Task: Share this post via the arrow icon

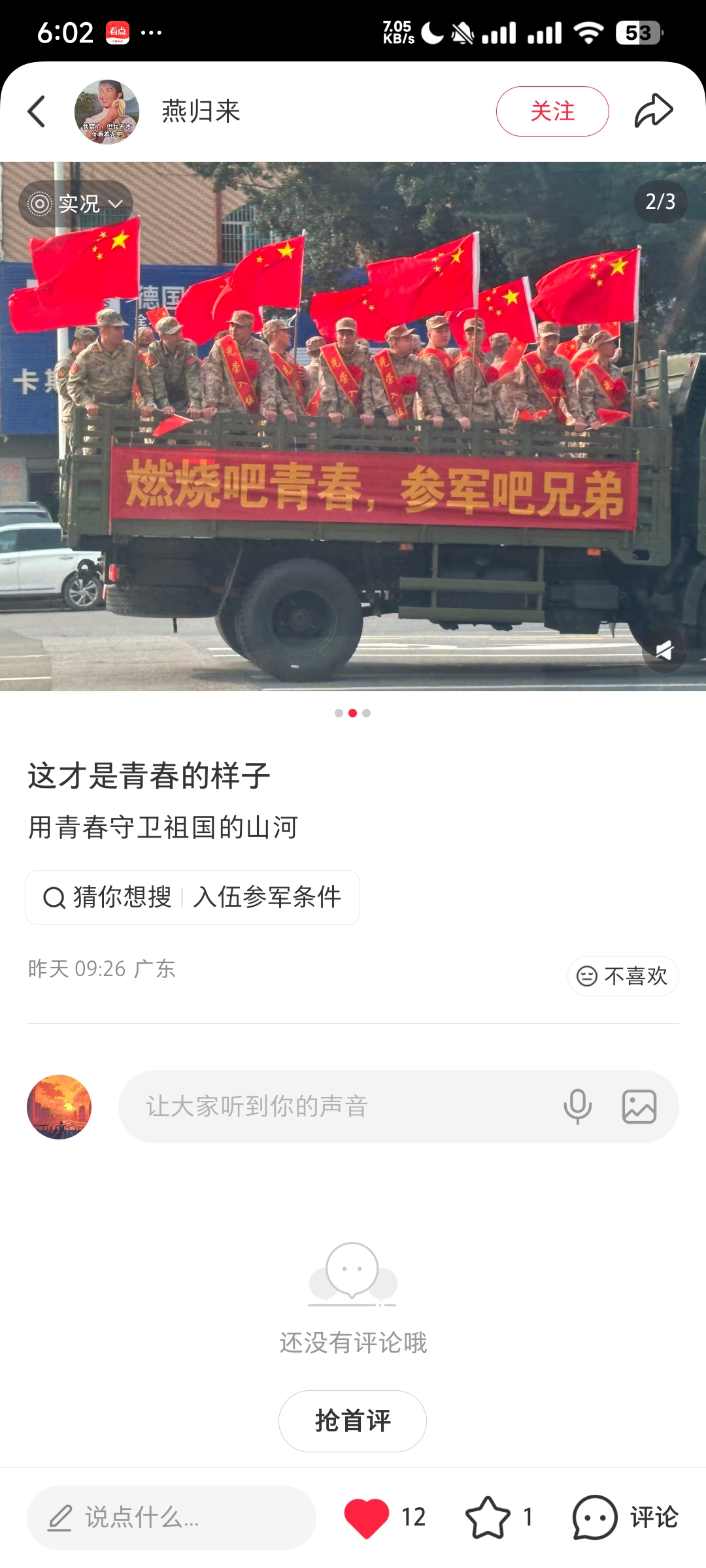Action: pos(653,111)
